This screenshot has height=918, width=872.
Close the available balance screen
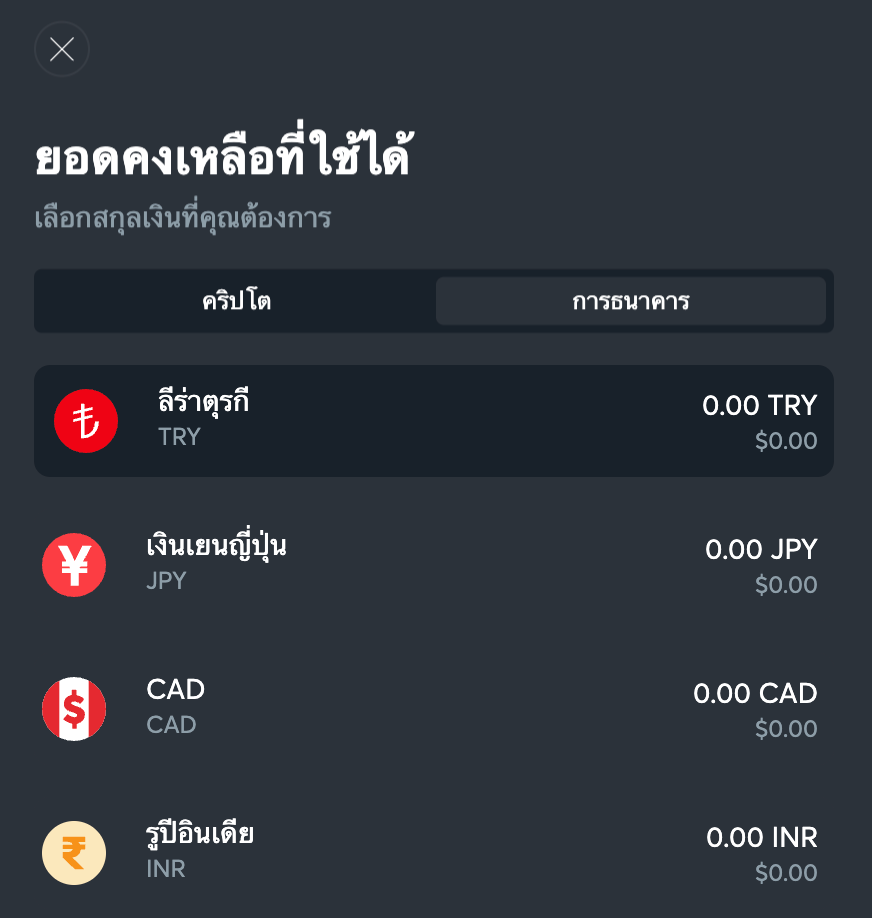coord(62,49)
